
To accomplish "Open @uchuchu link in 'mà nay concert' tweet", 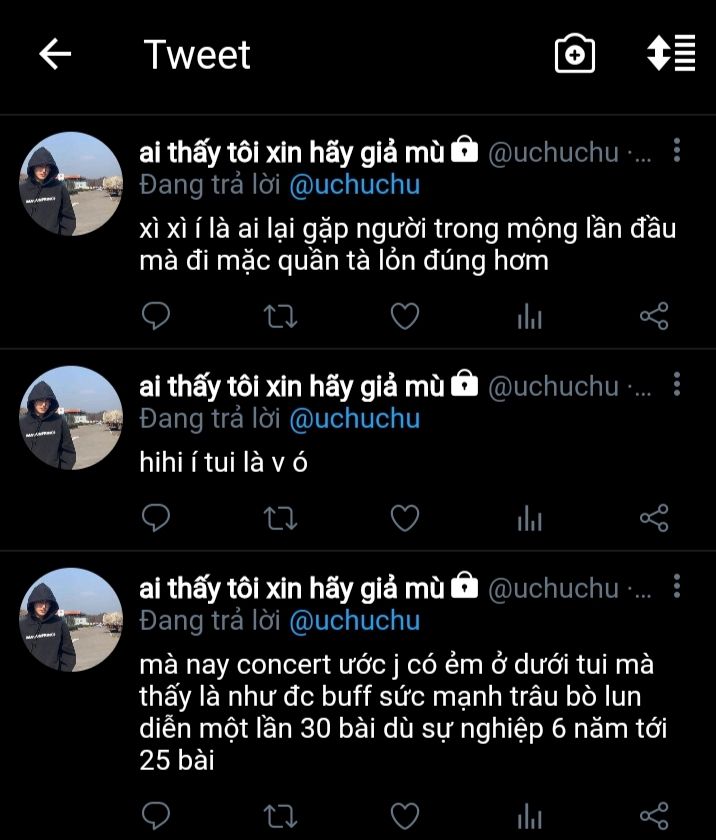I will click(354, 620).
